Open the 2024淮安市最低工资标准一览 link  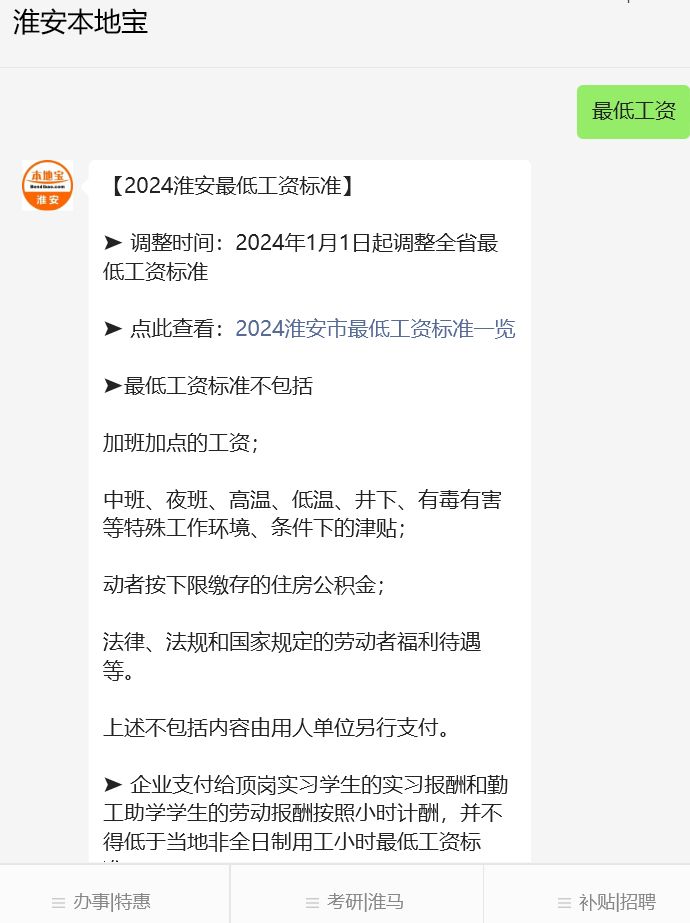375,329
